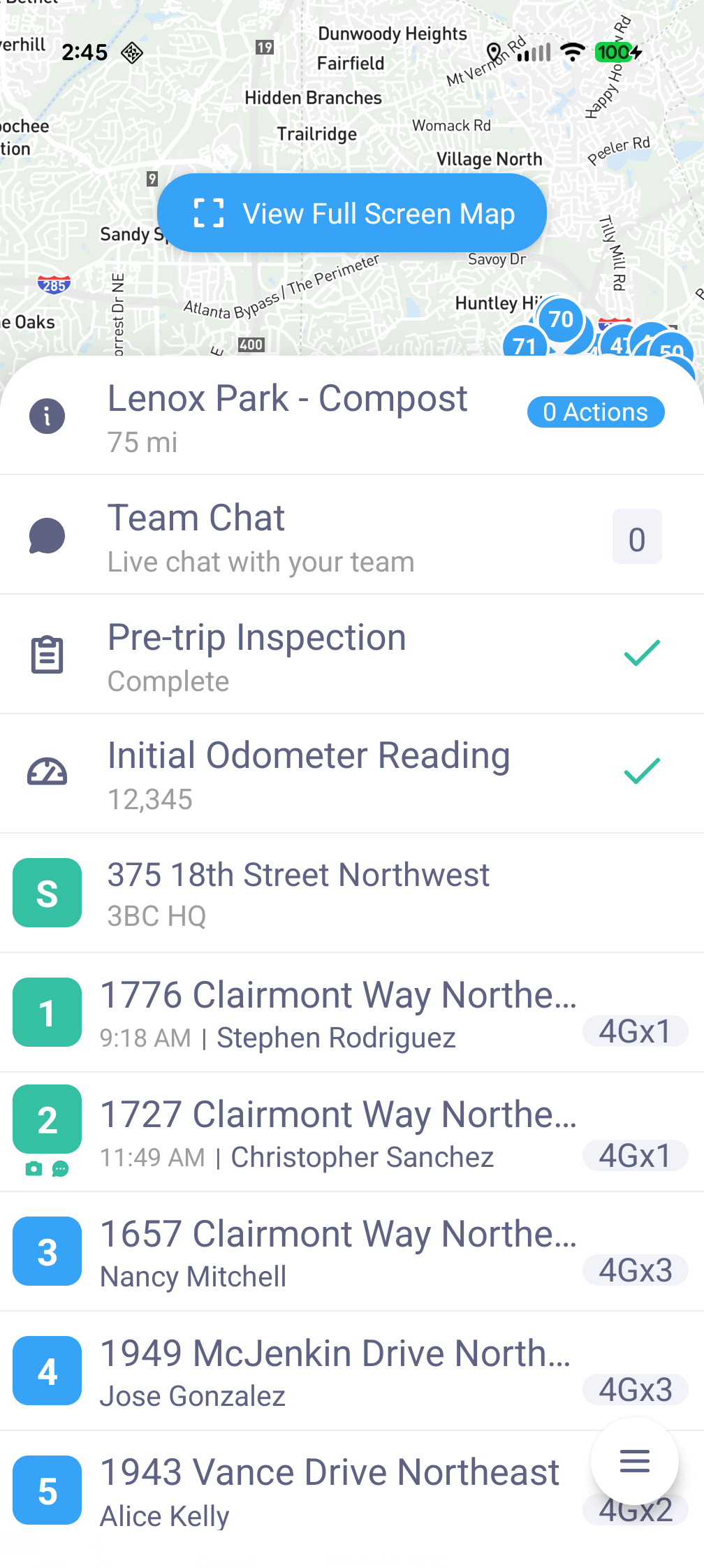Open Team Chat via the chat bubble icon
Viewport: 704px width, 1568px height.
(x=45, y=535)
